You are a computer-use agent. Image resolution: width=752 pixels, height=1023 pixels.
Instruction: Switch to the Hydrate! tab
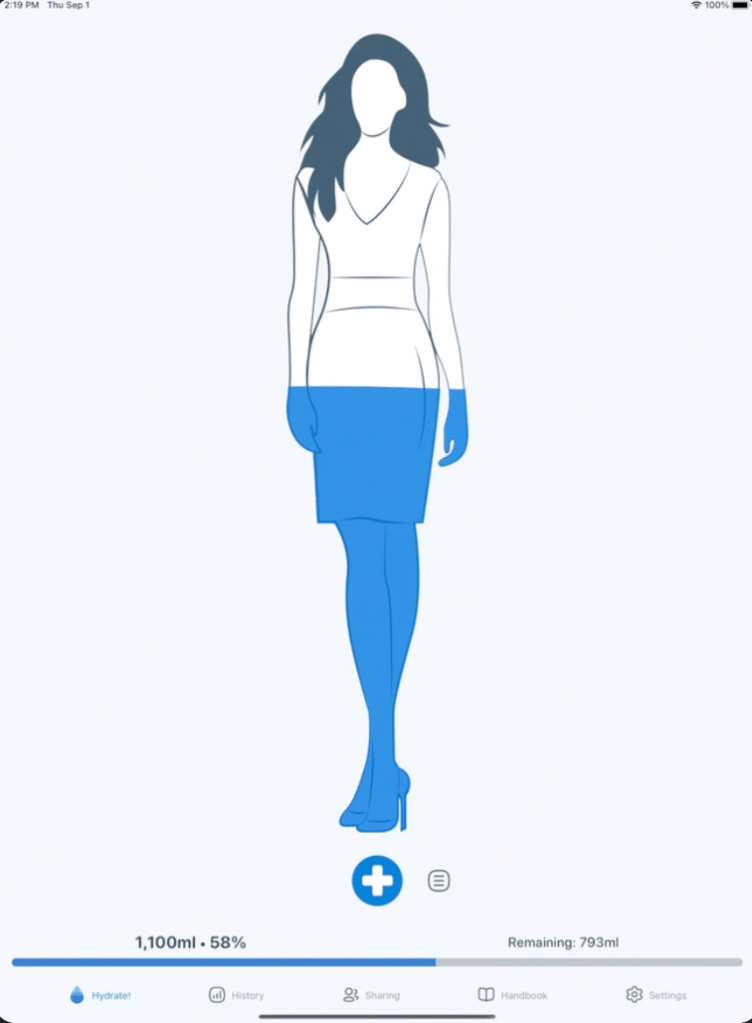(100, 995)
